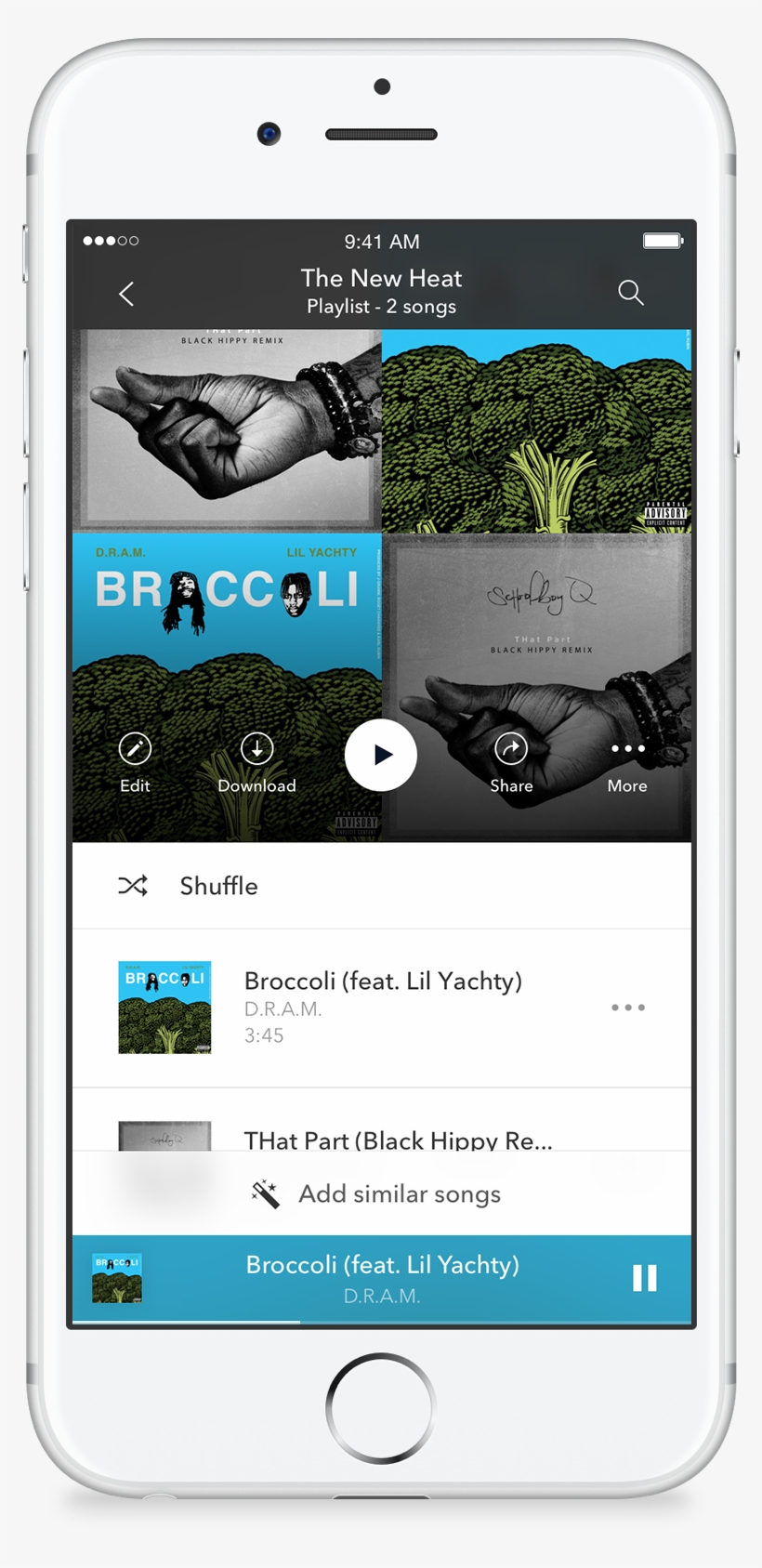
Task: Pause the currently playing Broccoli track
Action: pos(645,1278)
